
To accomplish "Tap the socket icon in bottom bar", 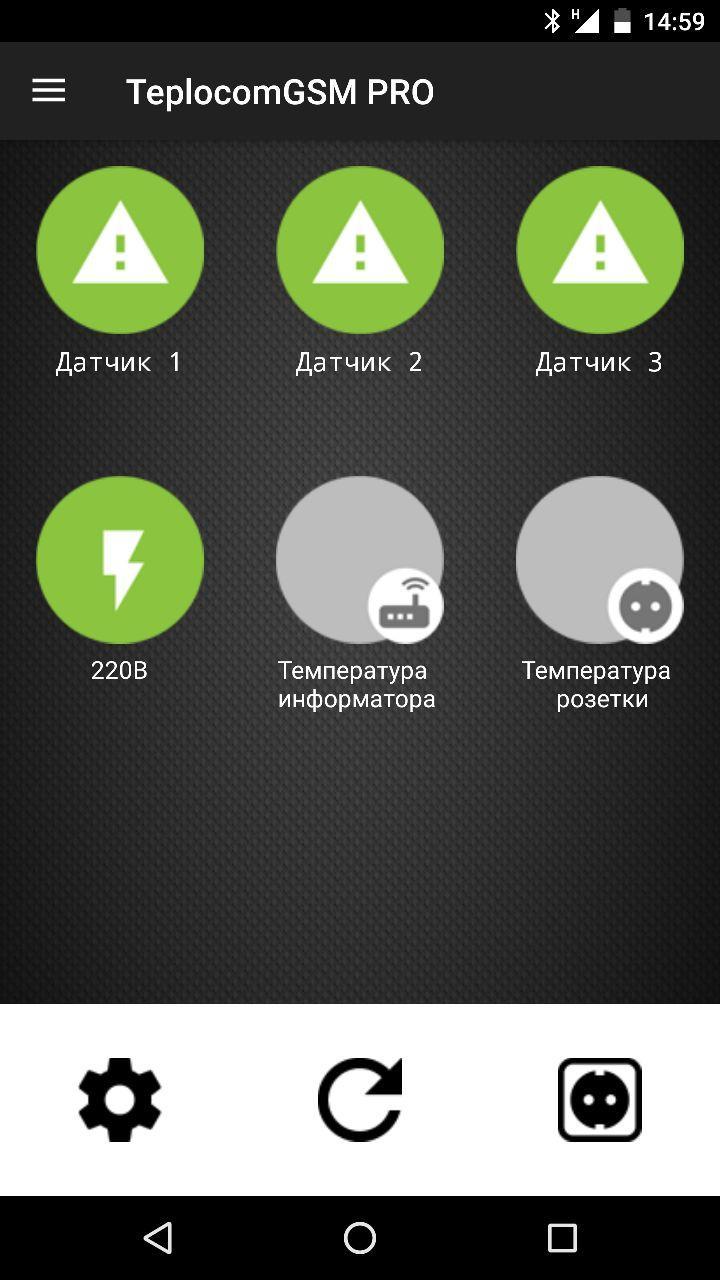I will [x=600, y=1100].
